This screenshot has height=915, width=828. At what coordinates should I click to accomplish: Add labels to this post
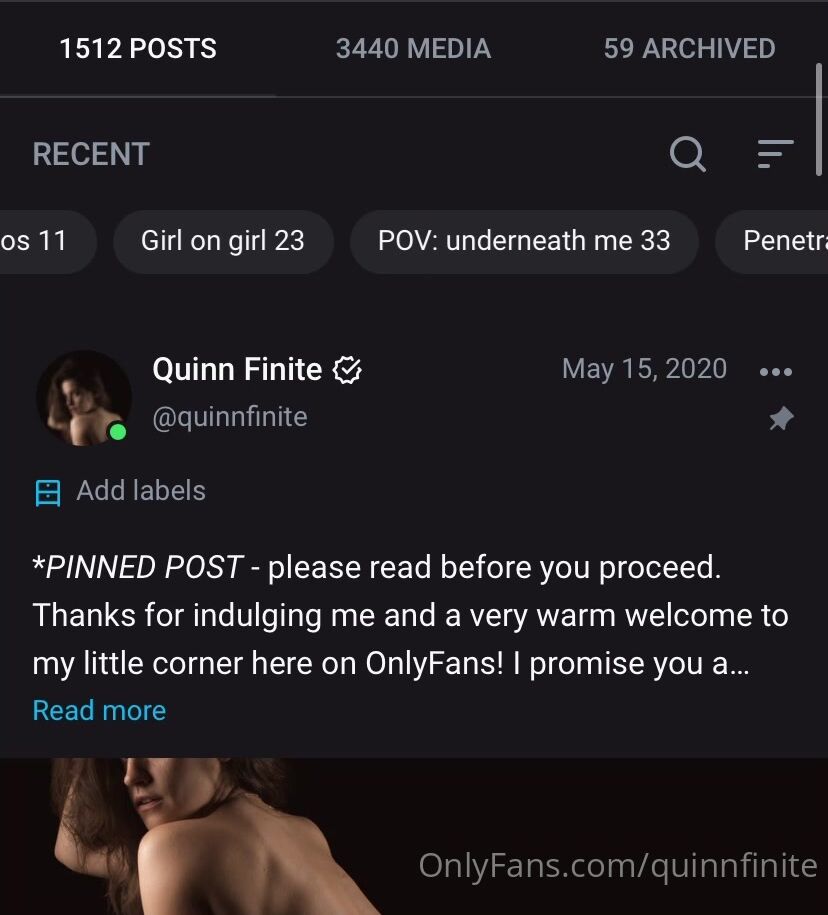click(x=120, y=491)
